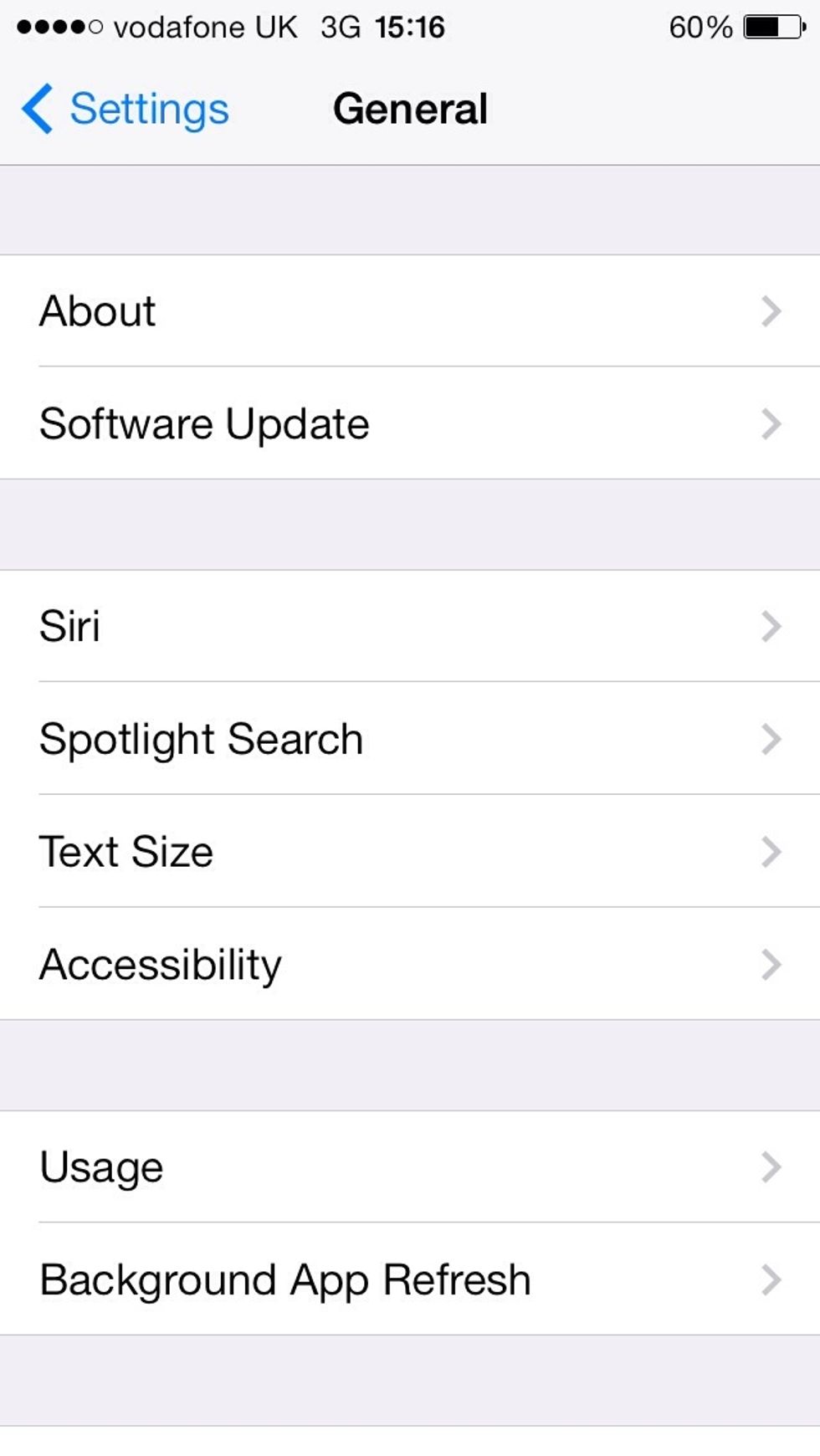Open Text Size options

(410, 852)
